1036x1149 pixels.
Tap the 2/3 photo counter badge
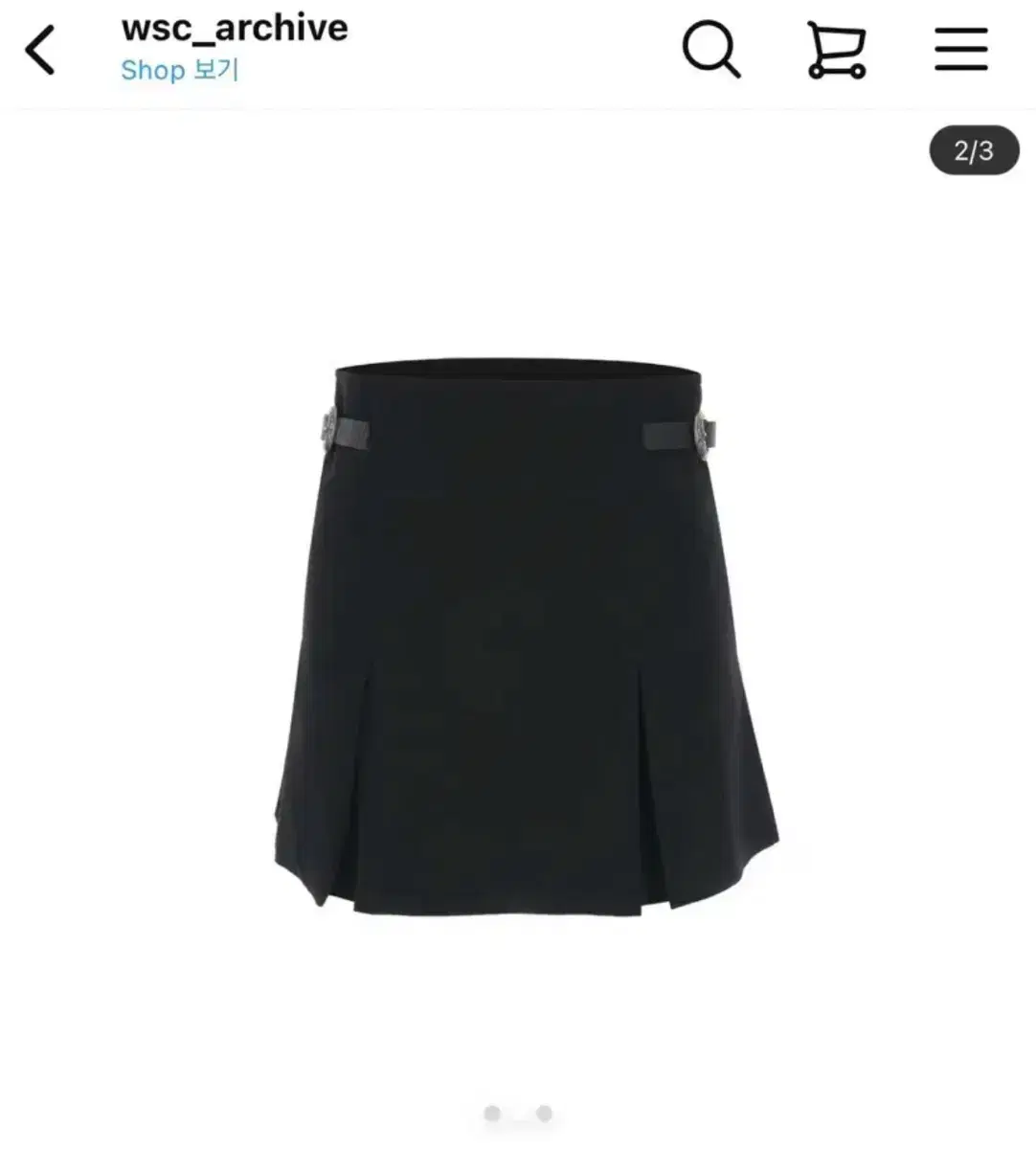tap(974, 148)
